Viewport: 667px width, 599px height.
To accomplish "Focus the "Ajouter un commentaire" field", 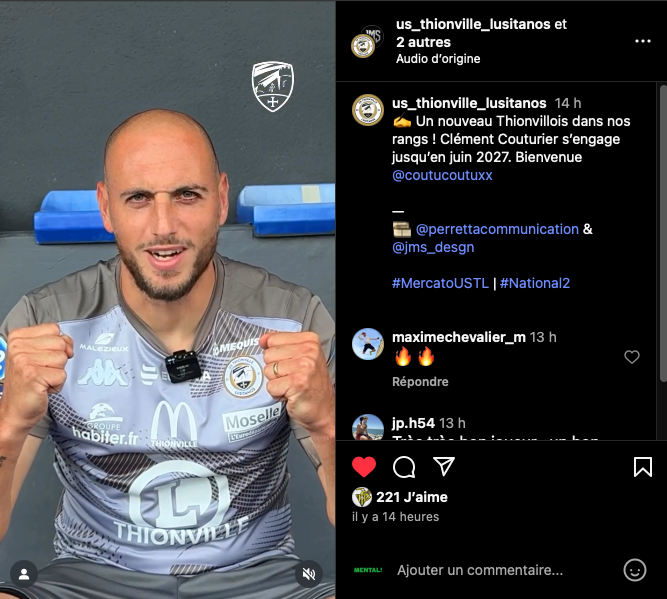I will [480, 570].
